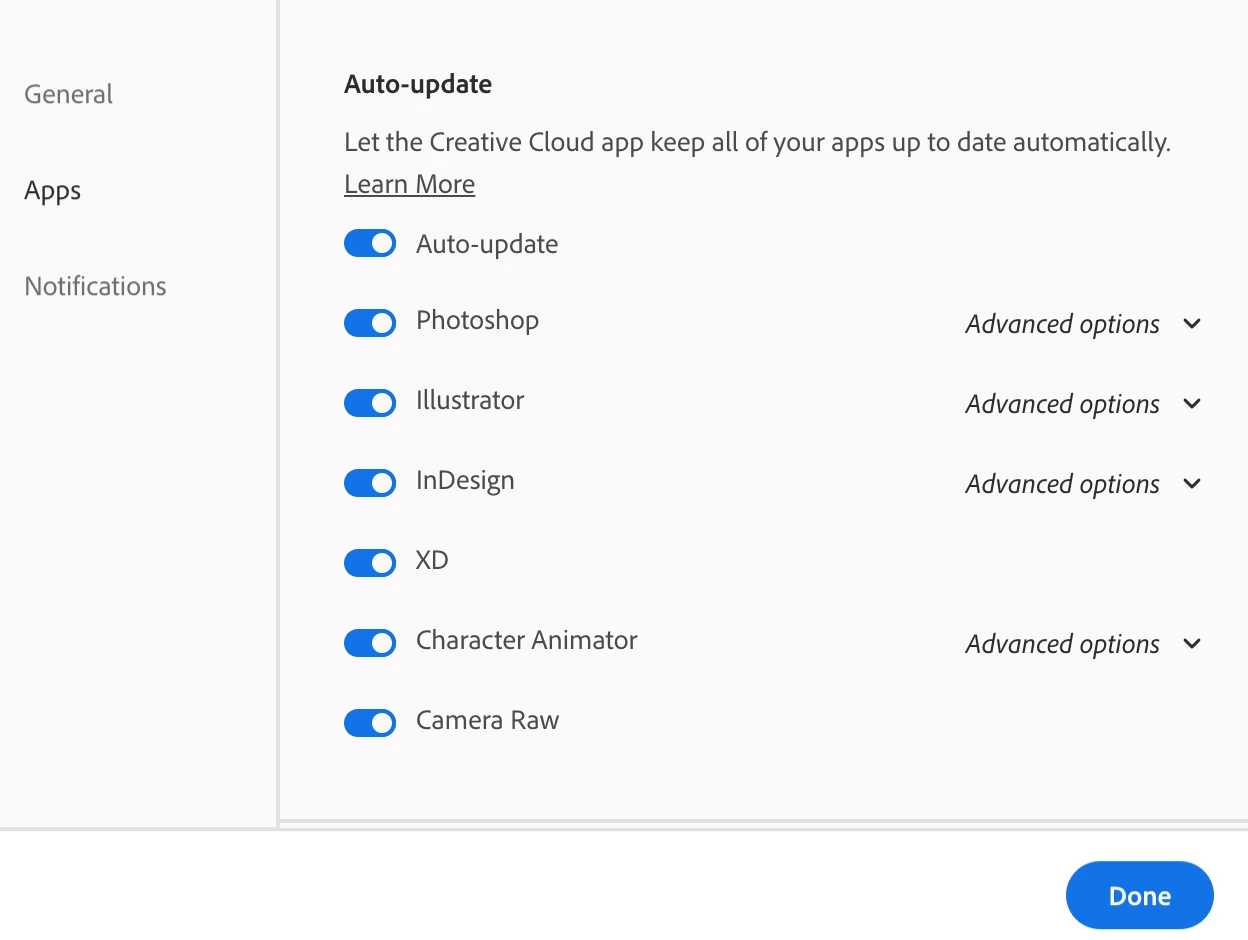Expand Advanced options for Photoshop
The image size is (1248, 940).
(1082, 324)
